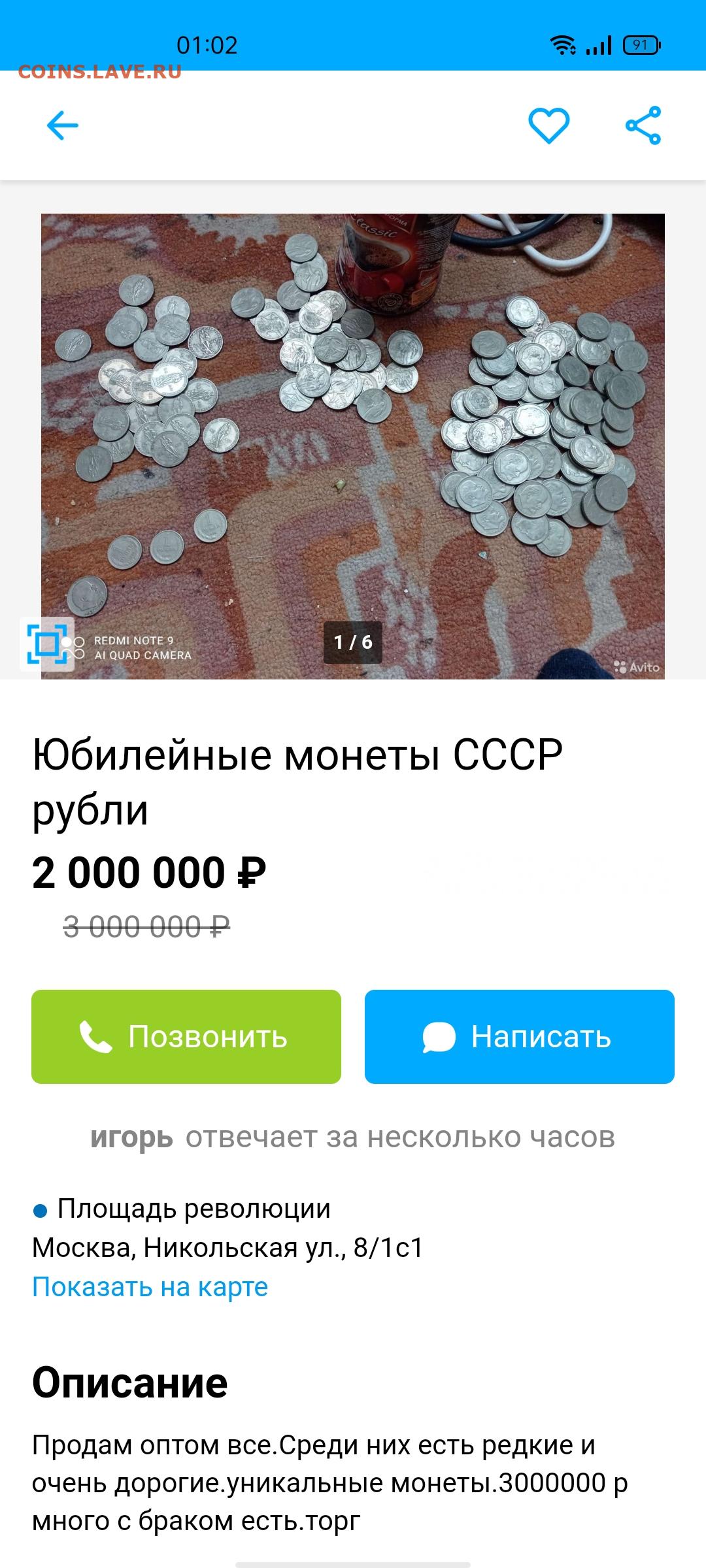Call the seller with Позвонить
Screen dimensions: 706x1568
(186, 1037)
